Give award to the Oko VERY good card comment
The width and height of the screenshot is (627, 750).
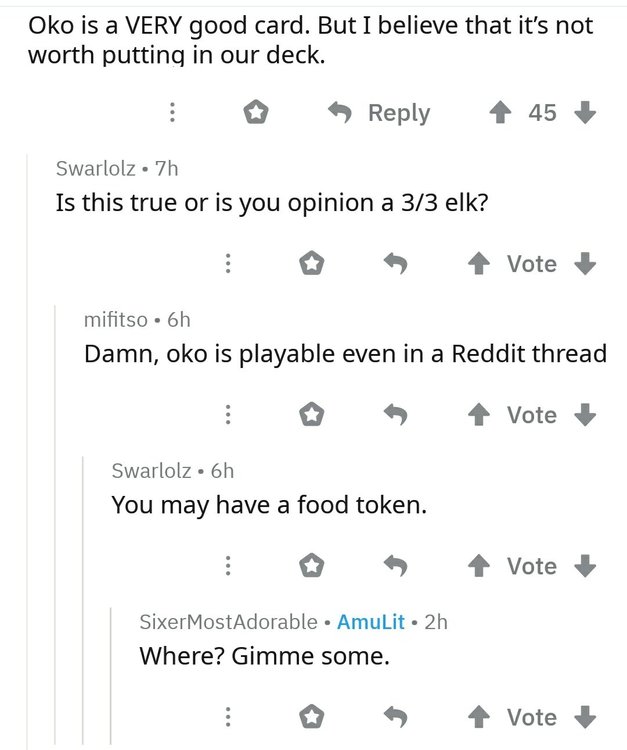coord(257,113)
